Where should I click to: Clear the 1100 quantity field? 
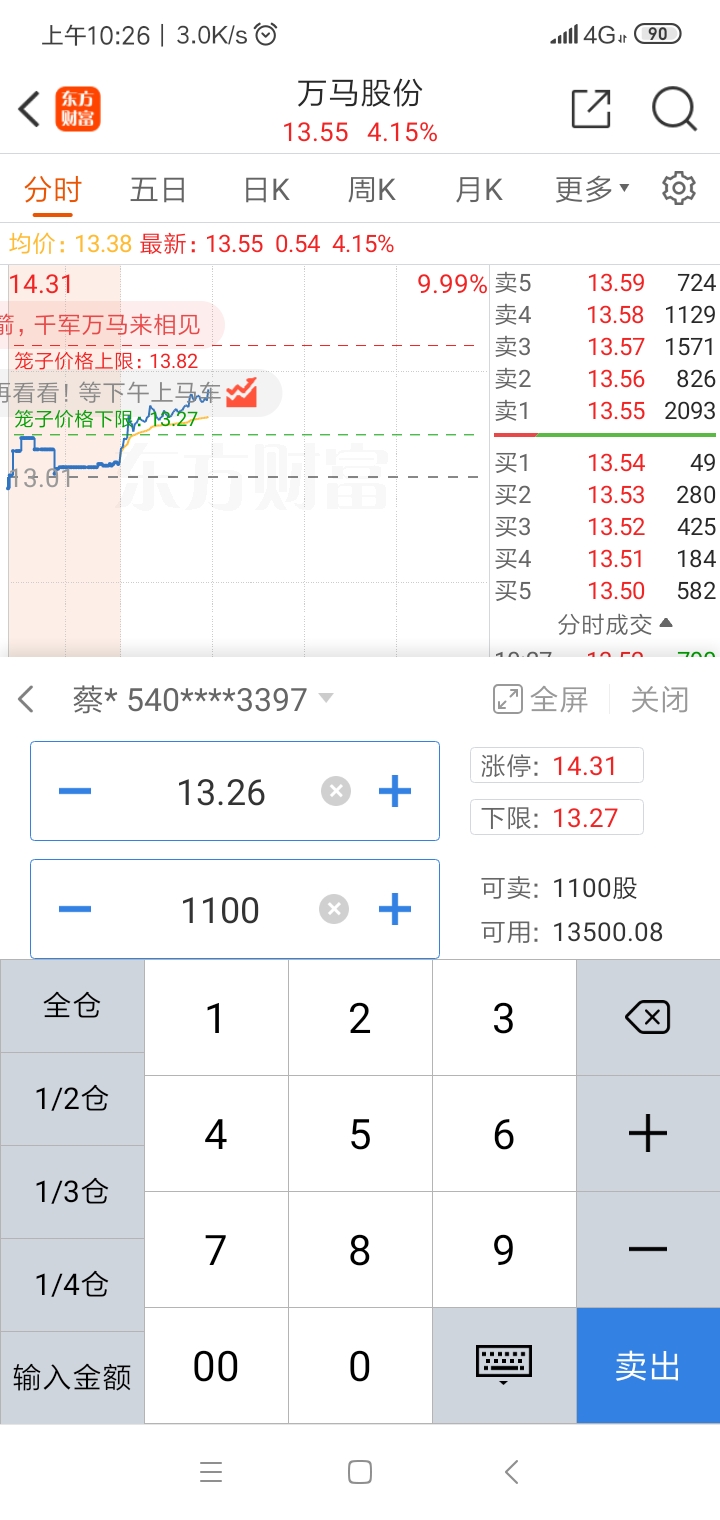(334, 909)
